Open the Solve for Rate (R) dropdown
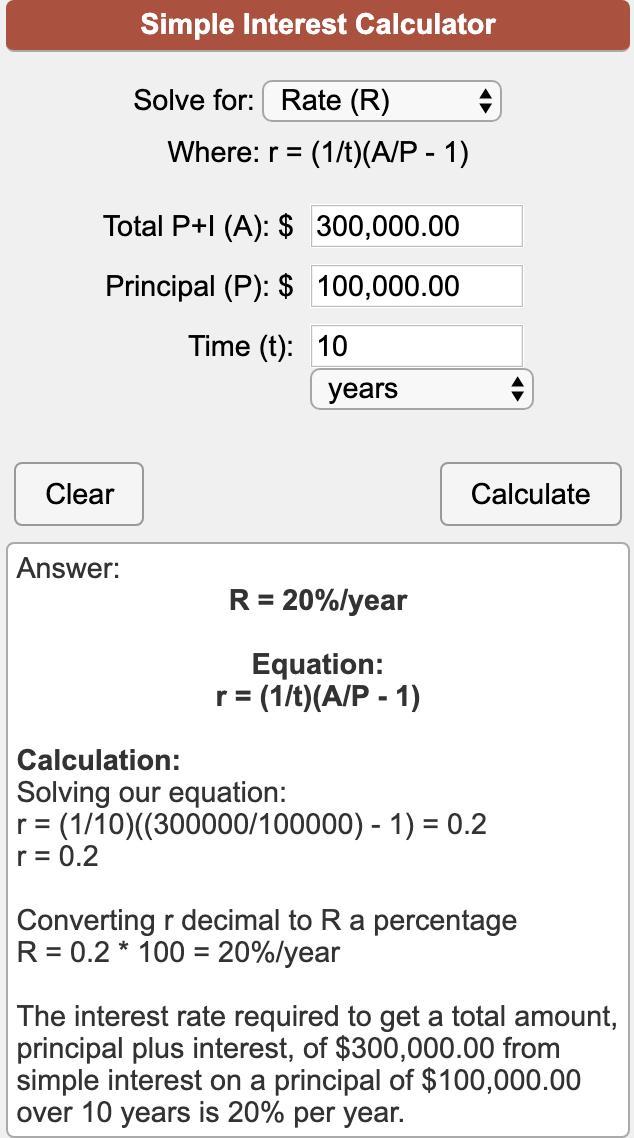 381,101
